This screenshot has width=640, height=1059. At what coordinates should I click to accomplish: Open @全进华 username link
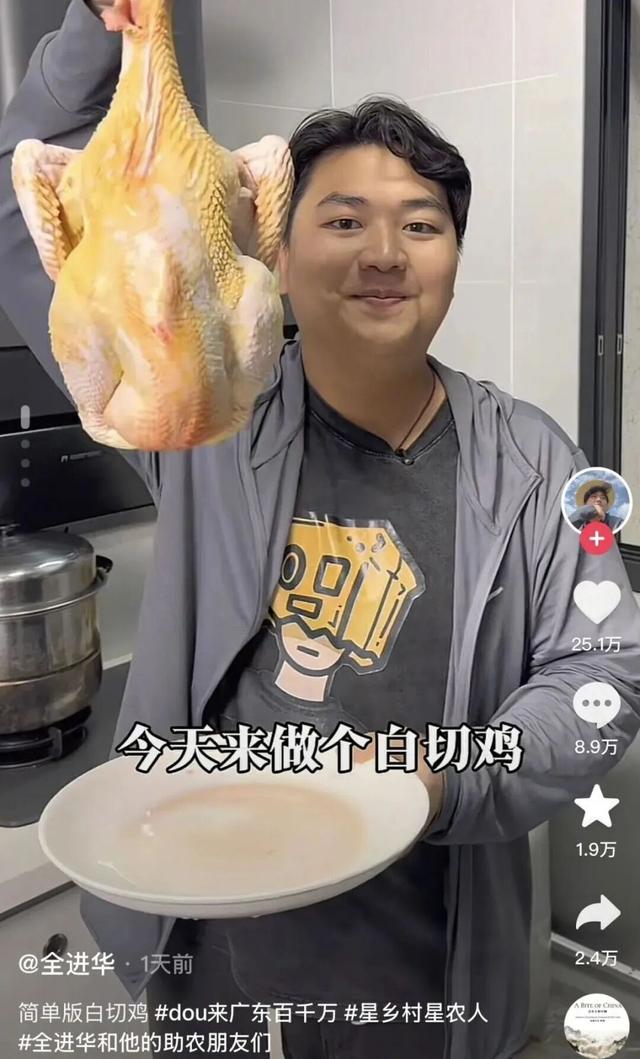pyautogui.click(x=66, y=964)
